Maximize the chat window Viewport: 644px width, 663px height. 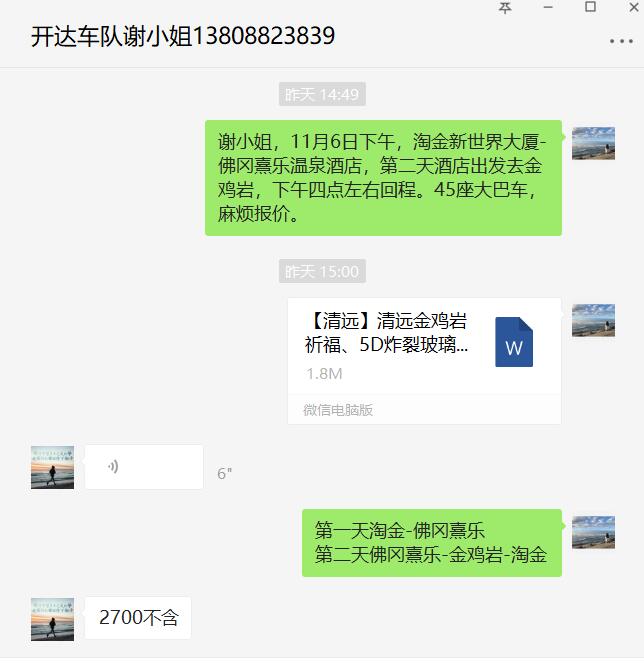point(591,8)
